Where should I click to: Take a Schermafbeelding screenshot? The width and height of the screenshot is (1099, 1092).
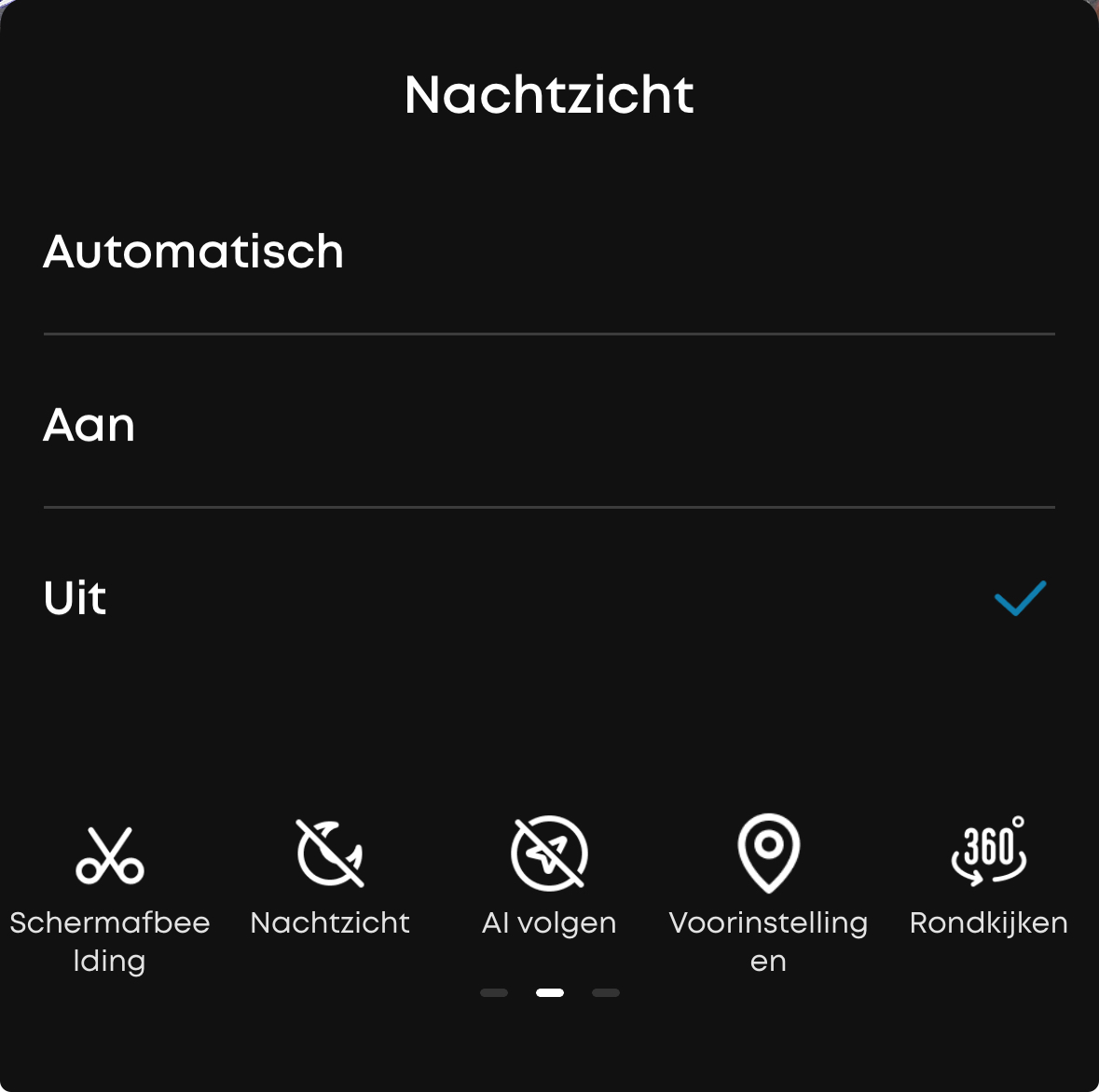pyautogui.click(x=110, y=854)
